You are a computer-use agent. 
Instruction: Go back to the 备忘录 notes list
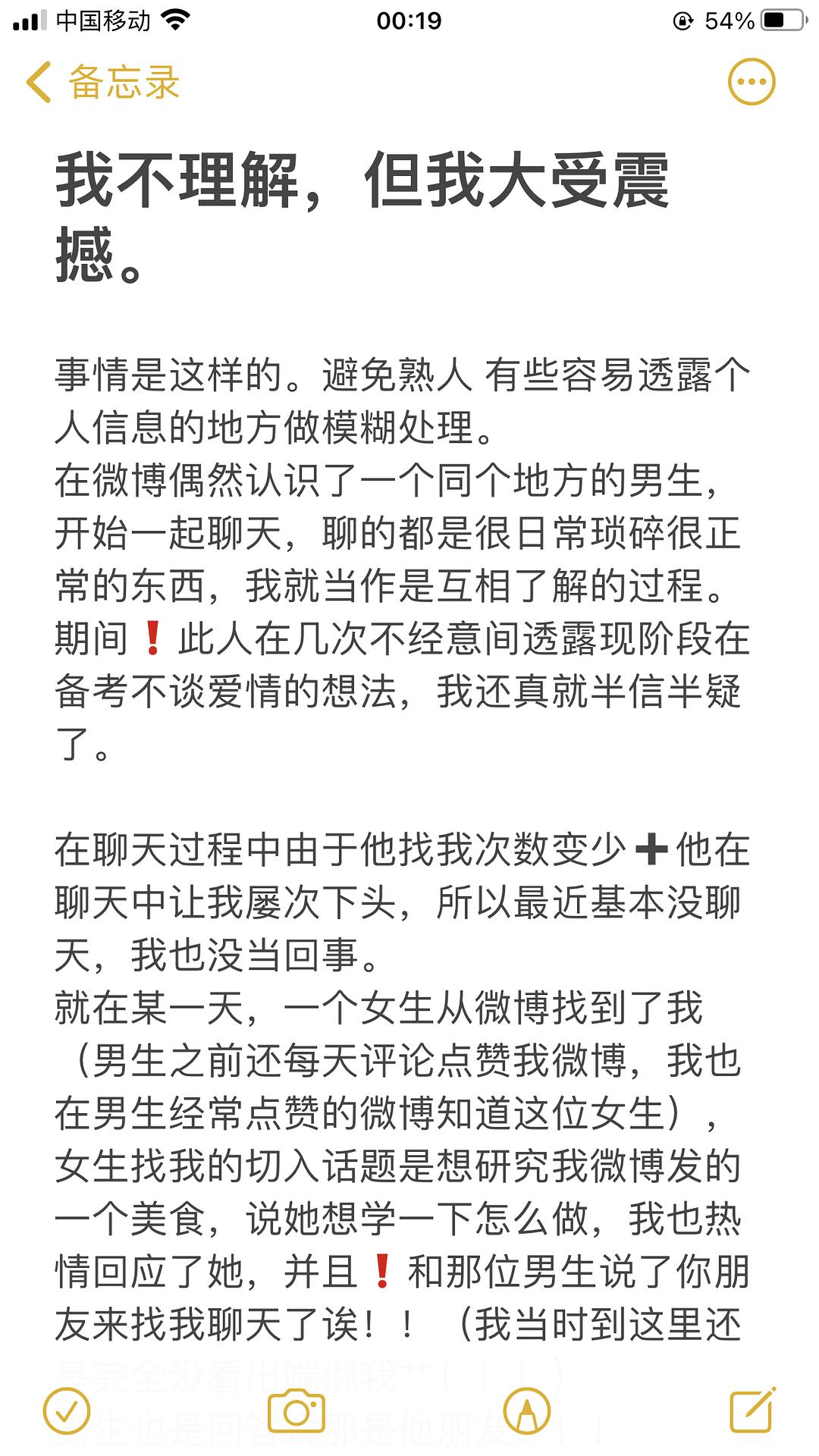click(x=102, y=82)
